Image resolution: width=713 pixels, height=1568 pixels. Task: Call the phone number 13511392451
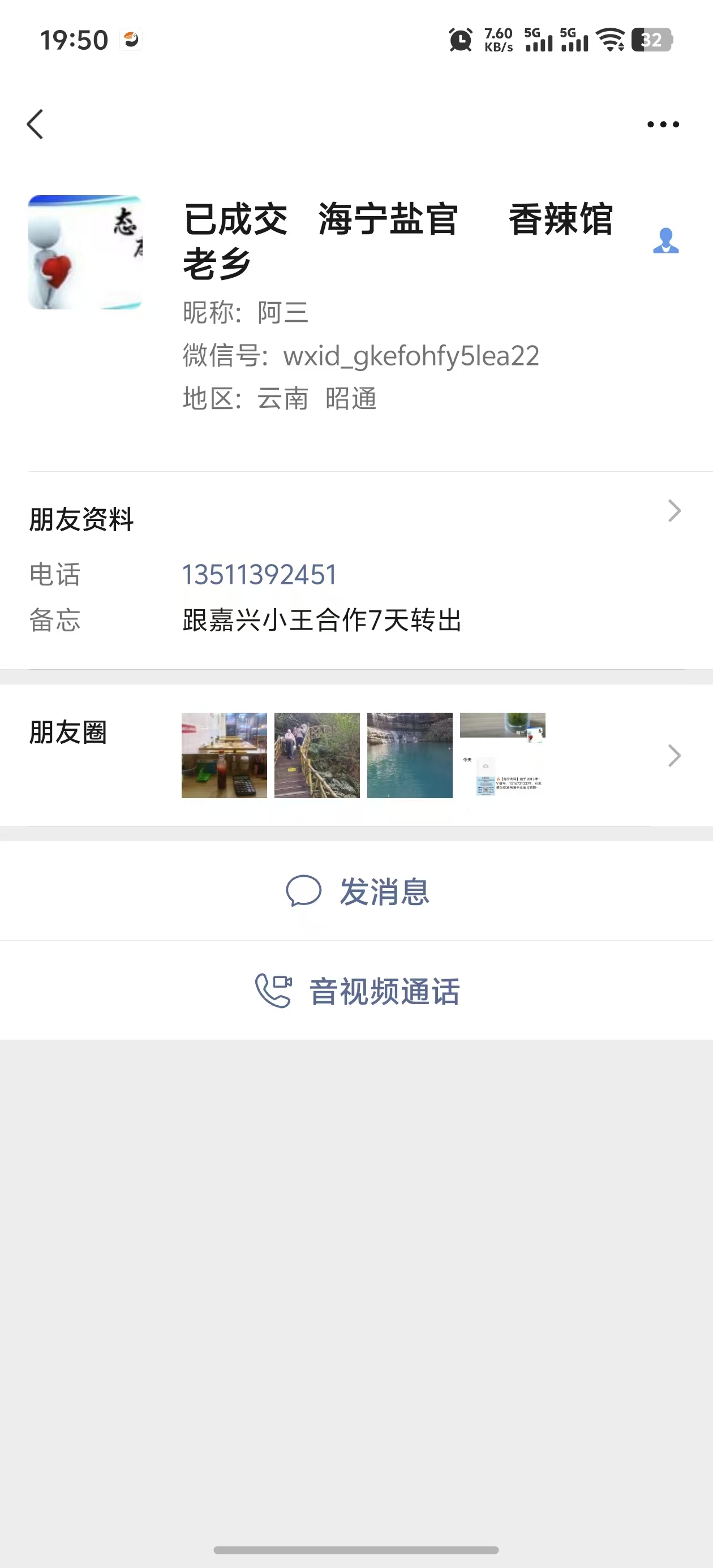(x=260, y=574)
